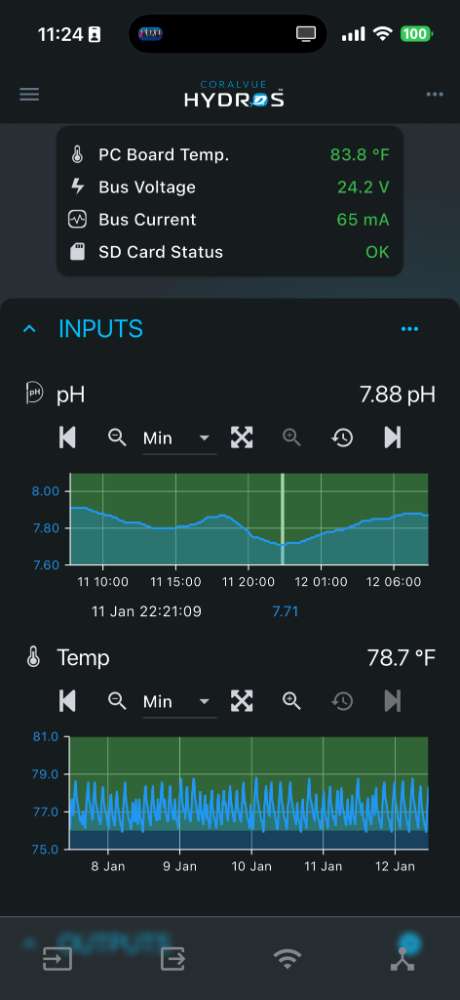Screen dimensions: 460x1000
Task: Expand pH chart to fullscreen
Action: (242, 438)
